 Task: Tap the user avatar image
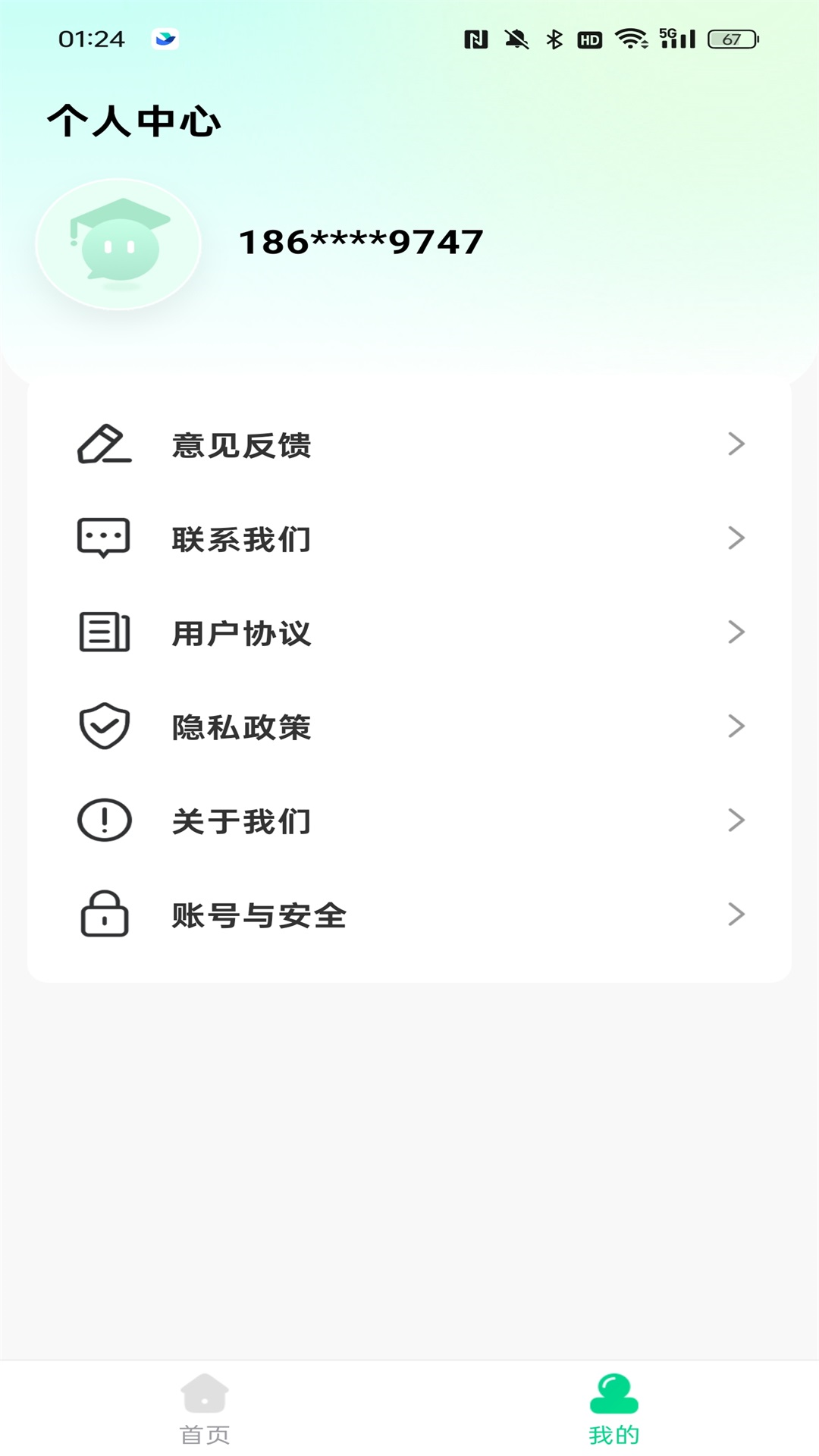tap(118, 243)
